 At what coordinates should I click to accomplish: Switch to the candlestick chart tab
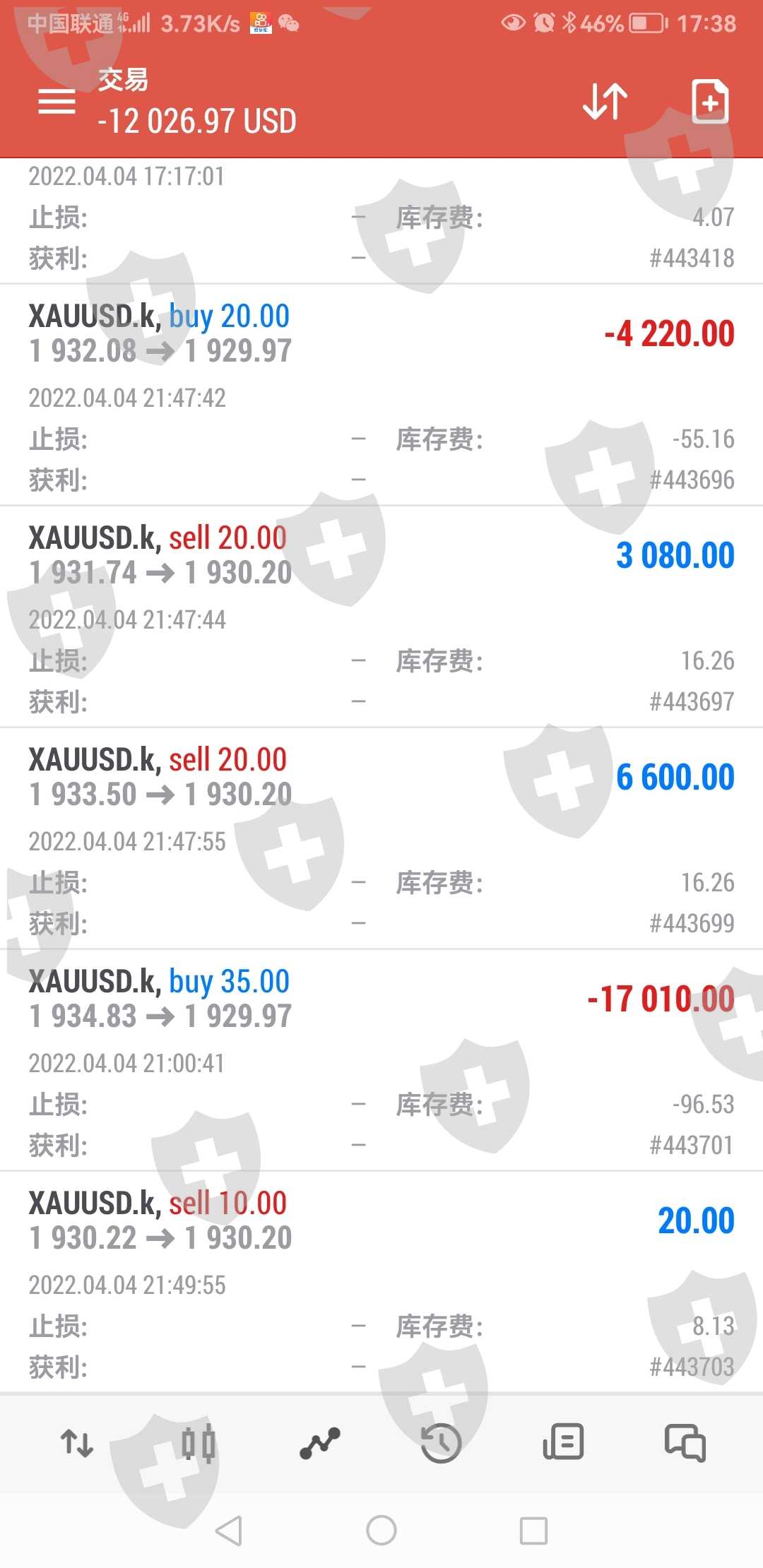coord(198,1442)
